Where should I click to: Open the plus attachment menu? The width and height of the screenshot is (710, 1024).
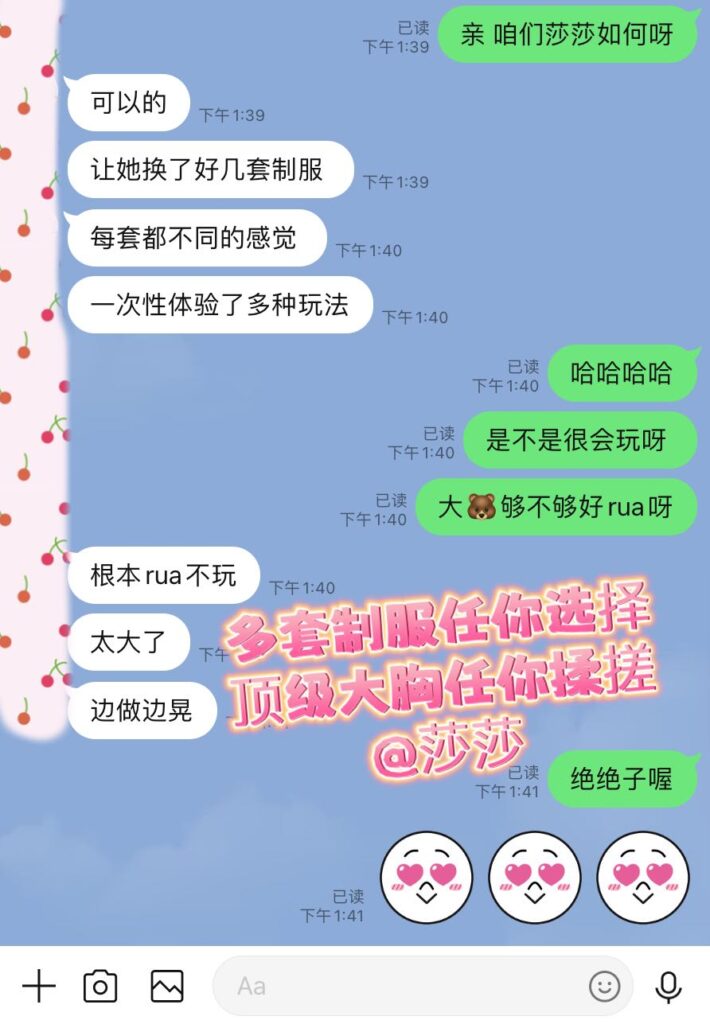pyautogui.click(x=39, y=986)
